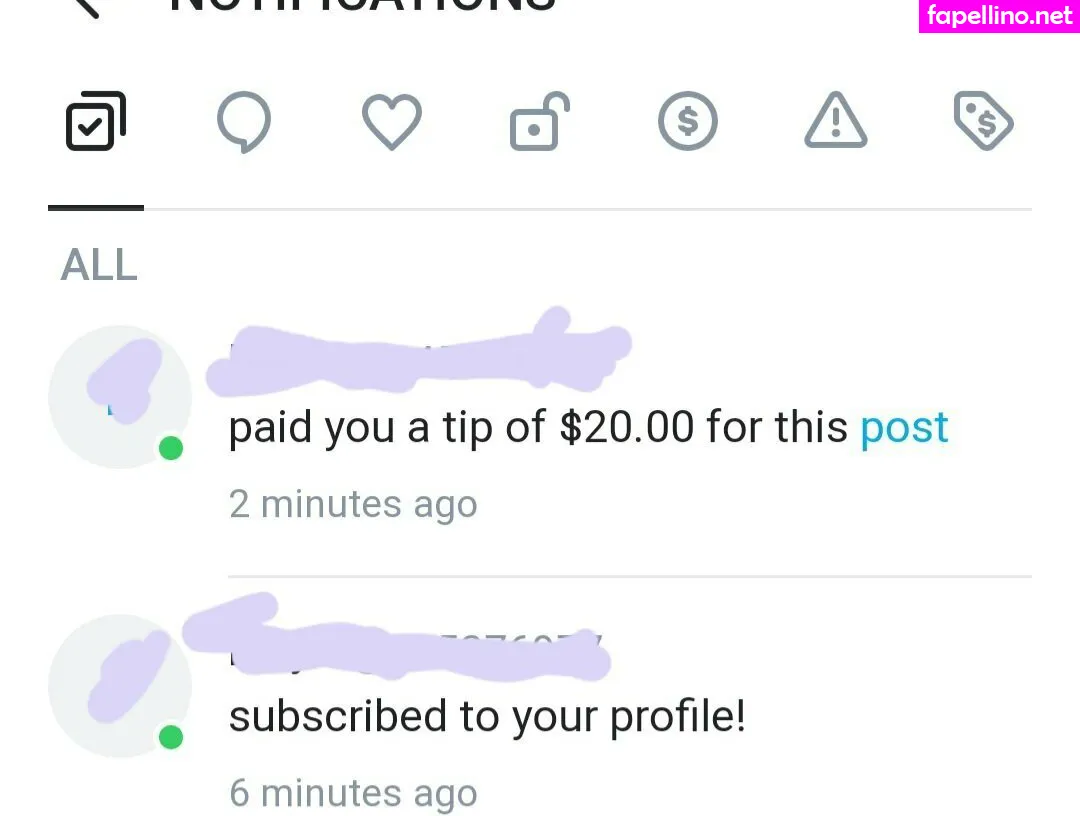
Task: Open avatar of user who subscribed
Action: click(x=120, y=686)
